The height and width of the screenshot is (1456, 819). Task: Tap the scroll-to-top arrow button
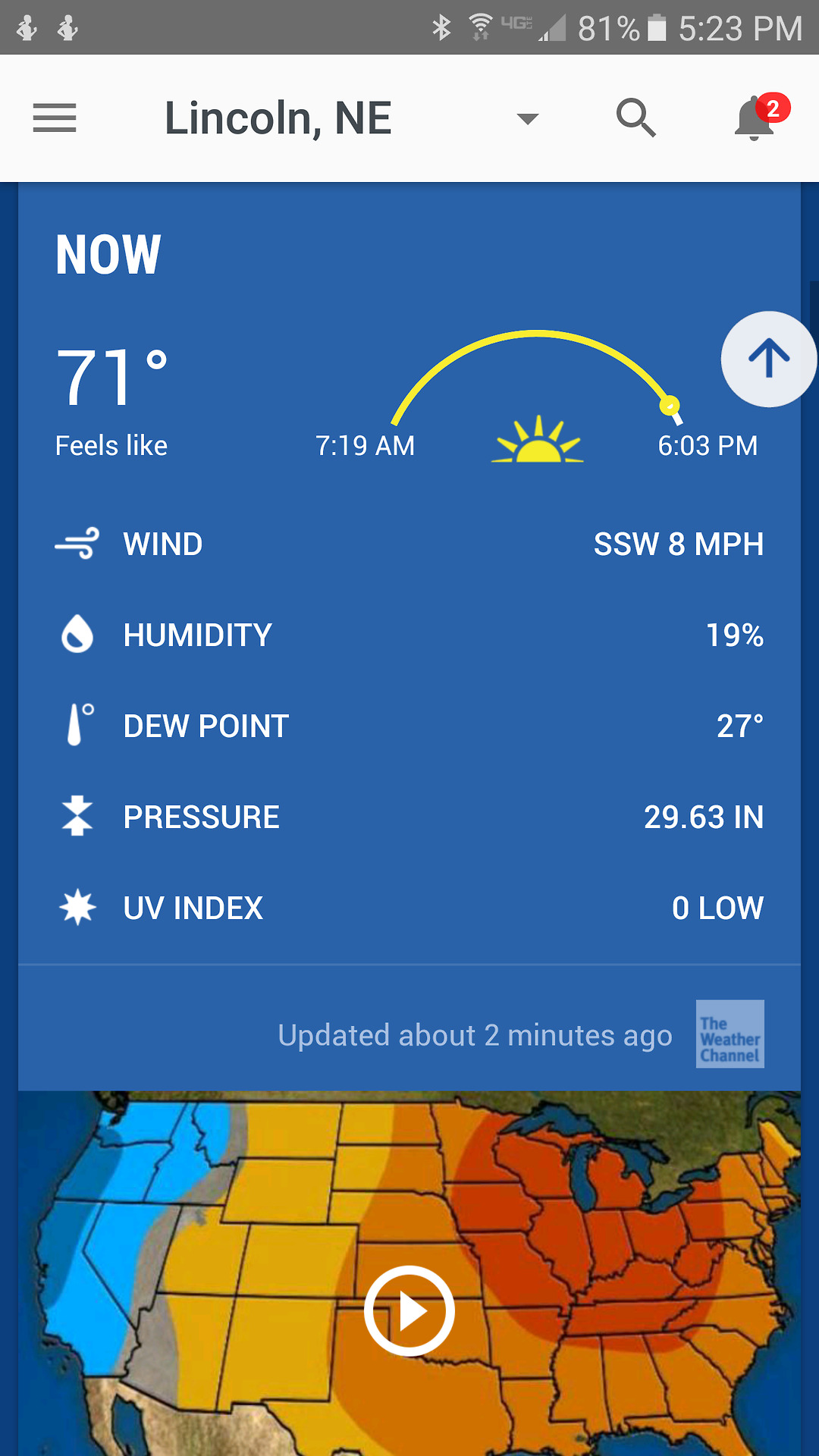pyautogui.click(x=768, y=359)
